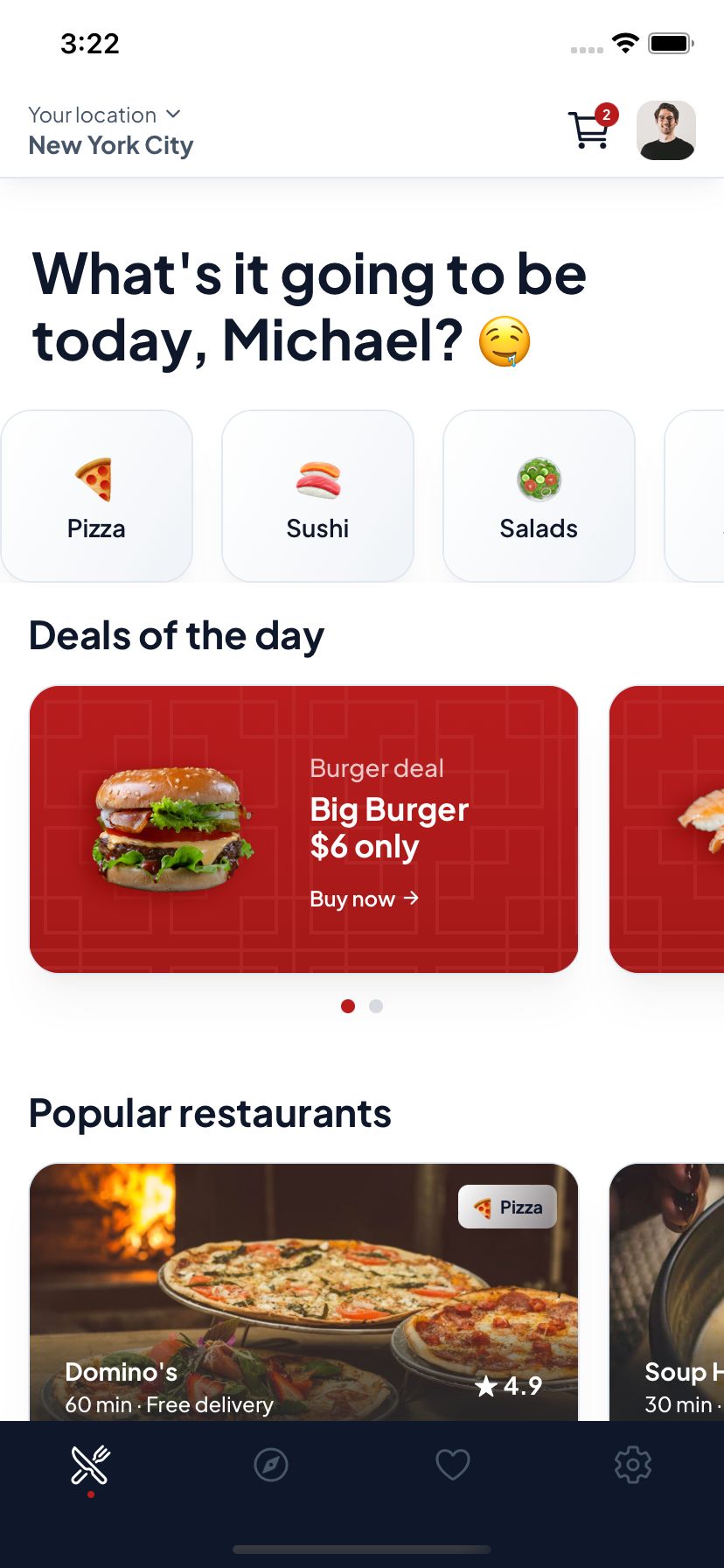
Task: Tap Buy now on the burger deal
Action: [x=364, y=899]
